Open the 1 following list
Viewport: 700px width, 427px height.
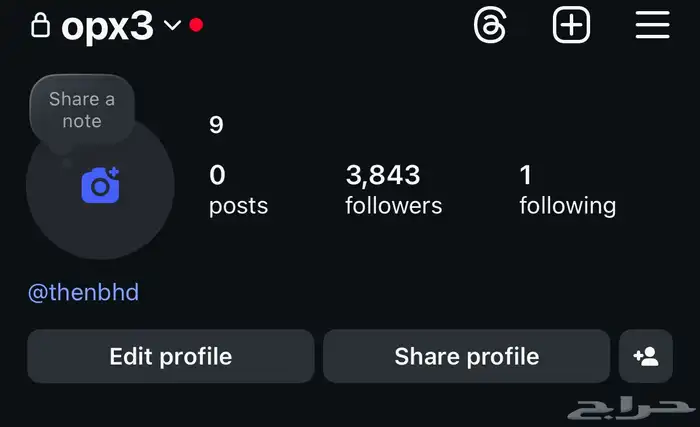click(567, 190)
